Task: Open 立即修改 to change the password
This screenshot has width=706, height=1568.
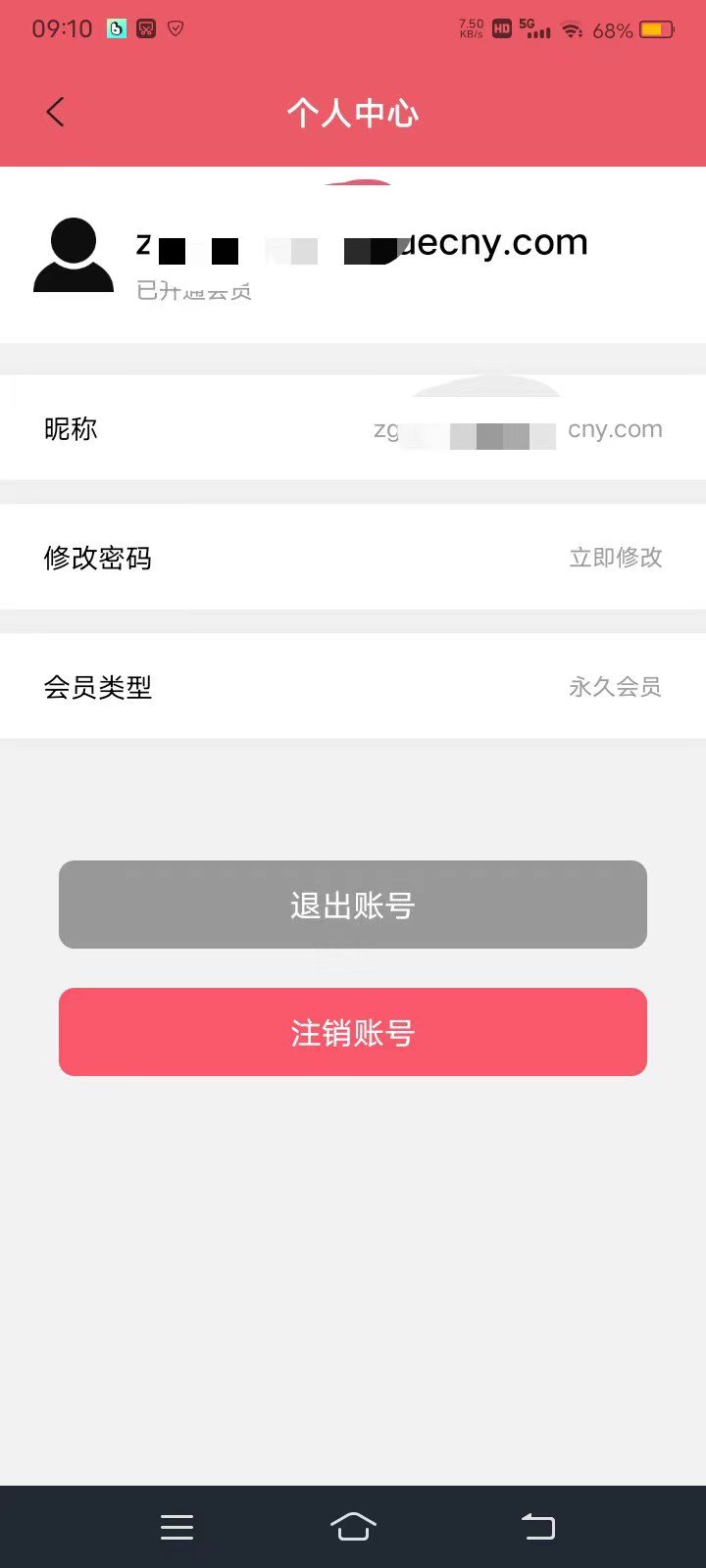Action: coord(615,558)
